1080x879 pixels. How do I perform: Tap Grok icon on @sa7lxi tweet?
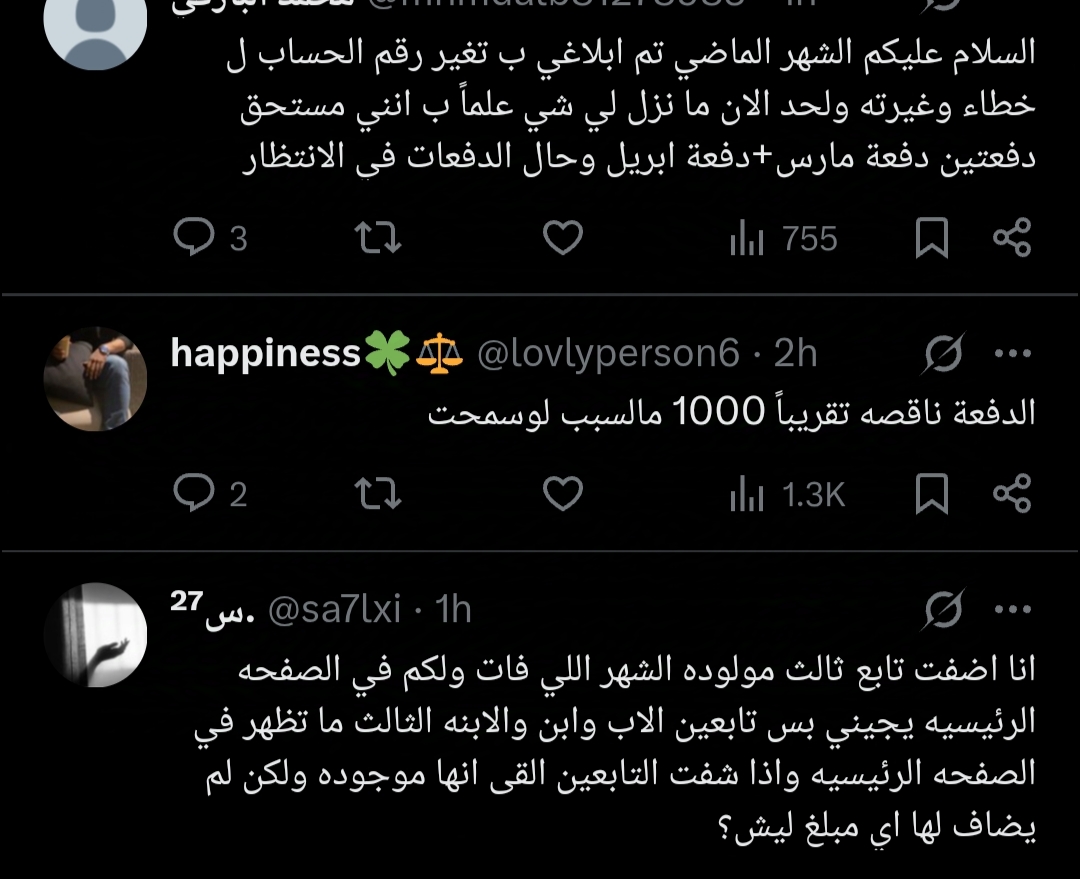944,608
